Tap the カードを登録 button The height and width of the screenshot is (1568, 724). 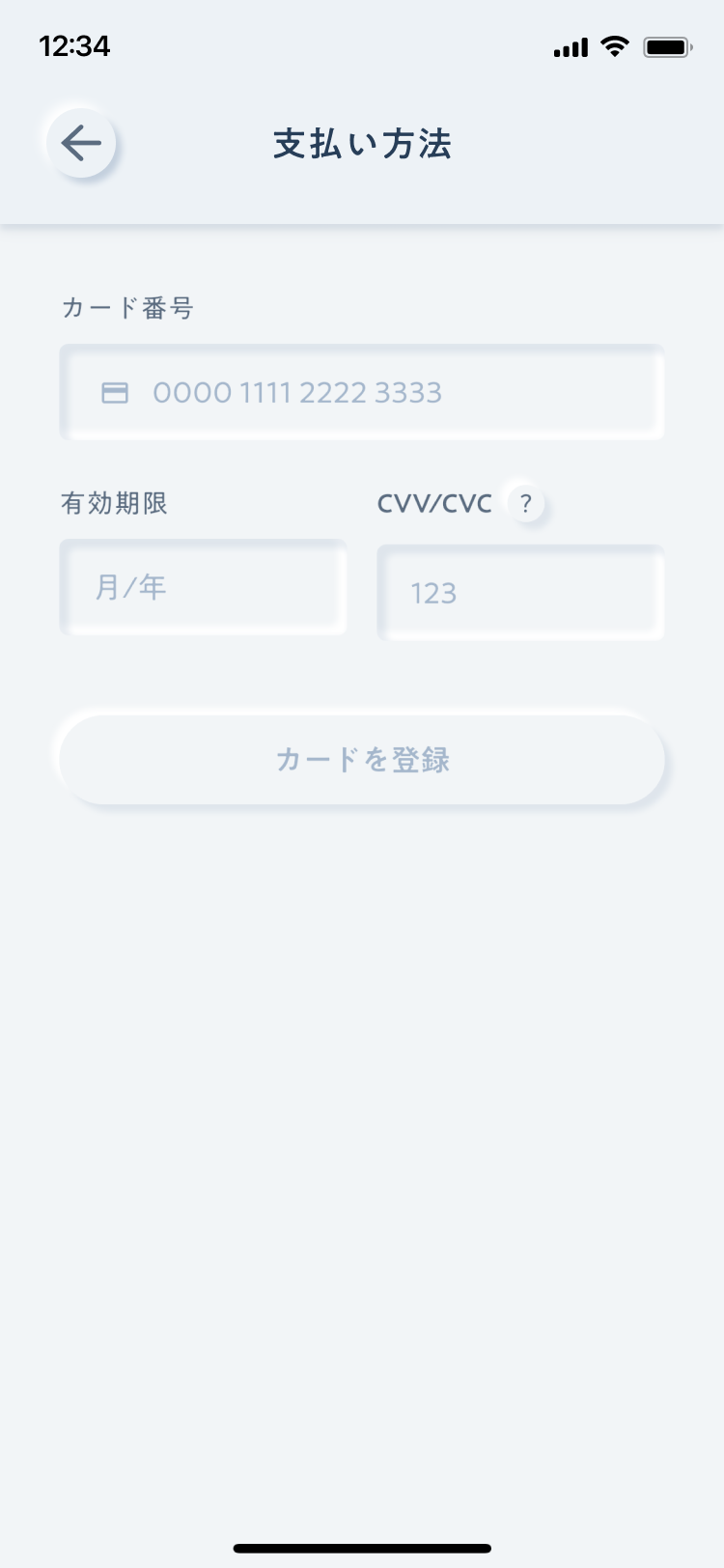[x=362, y=760]
